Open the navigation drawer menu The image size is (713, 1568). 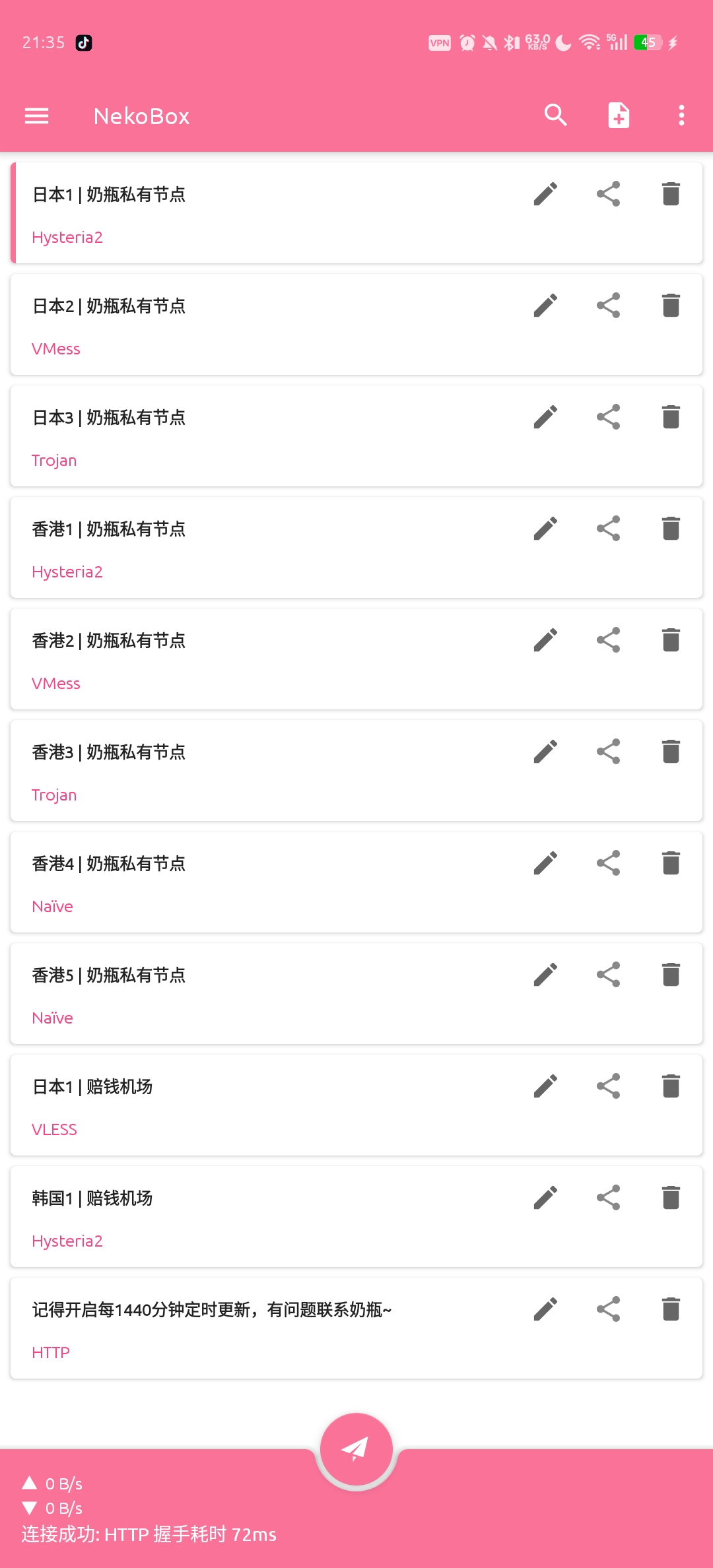[37, 116]
